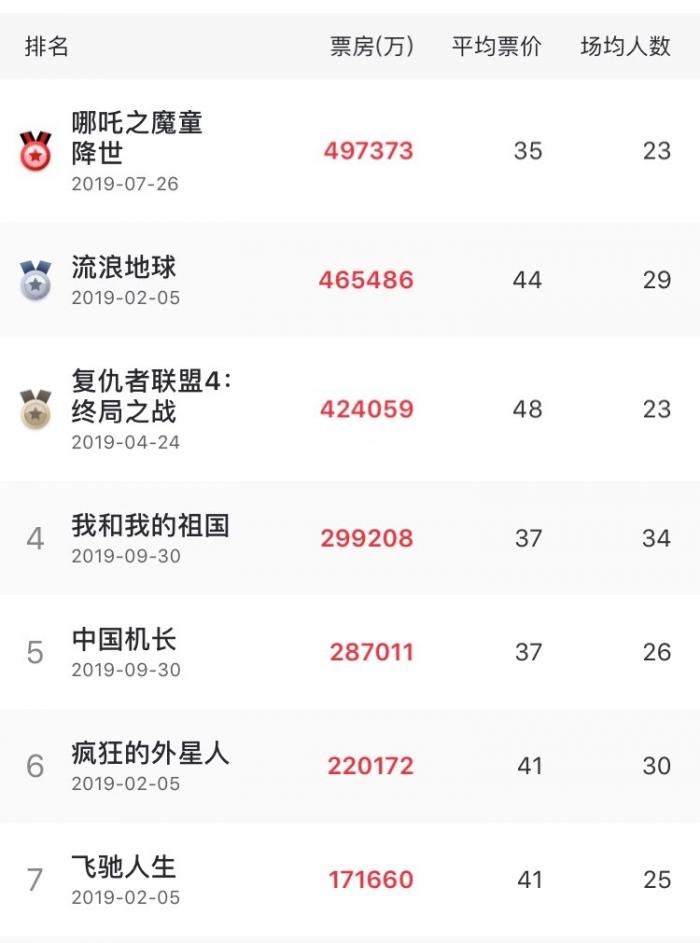Open the 哪吒之魔童降世 movie row
The image size is (700, 943).
(137, 138)
